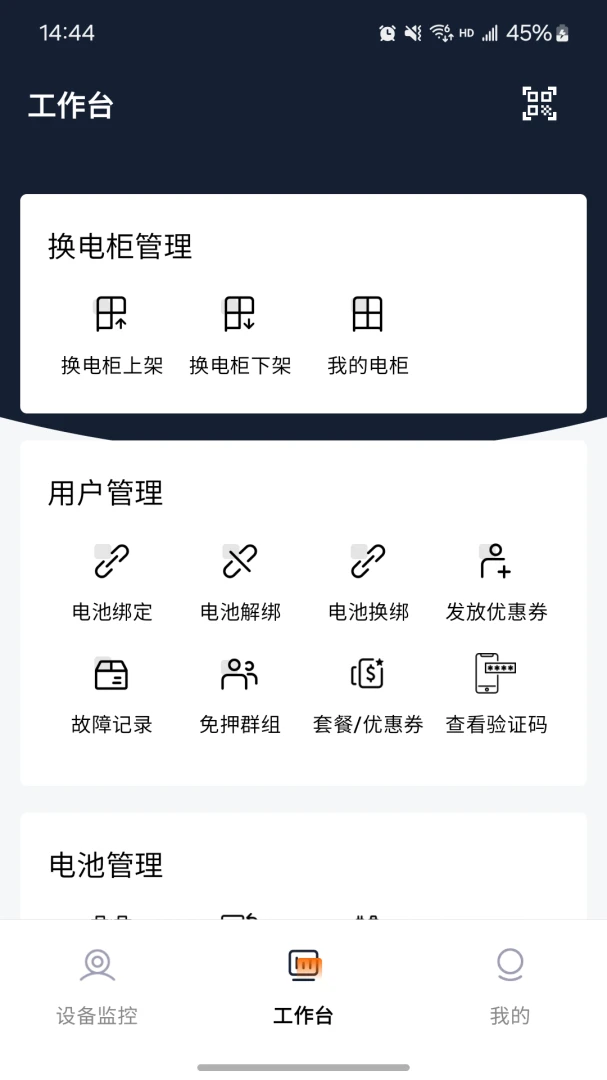
Task: Select 电池绑定
Action: click(112, 583)
